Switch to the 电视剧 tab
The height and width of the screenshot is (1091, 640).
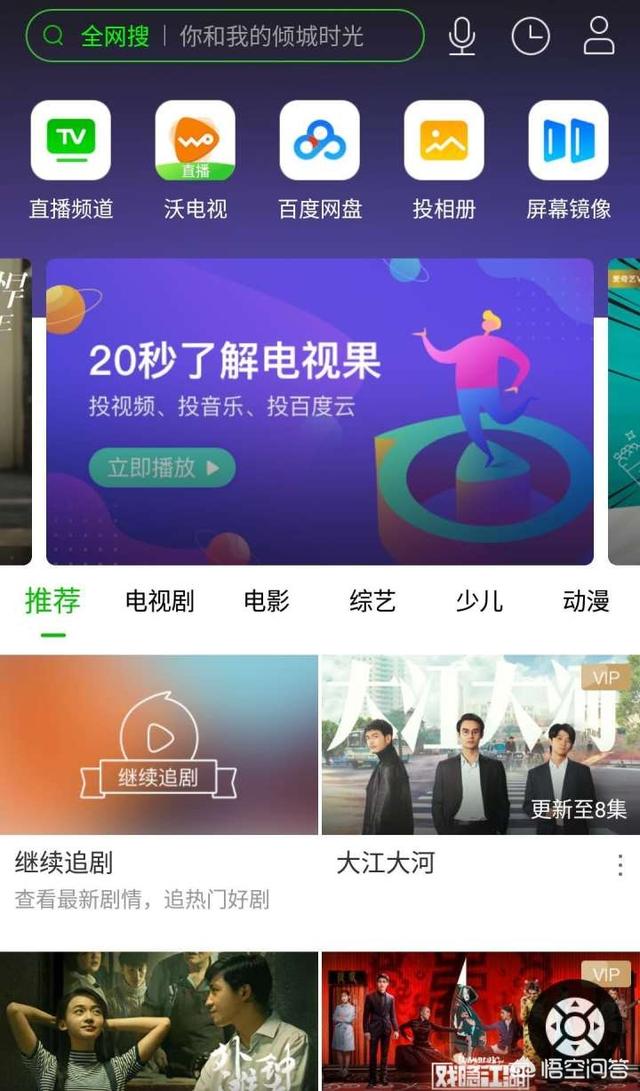point(160,601)
